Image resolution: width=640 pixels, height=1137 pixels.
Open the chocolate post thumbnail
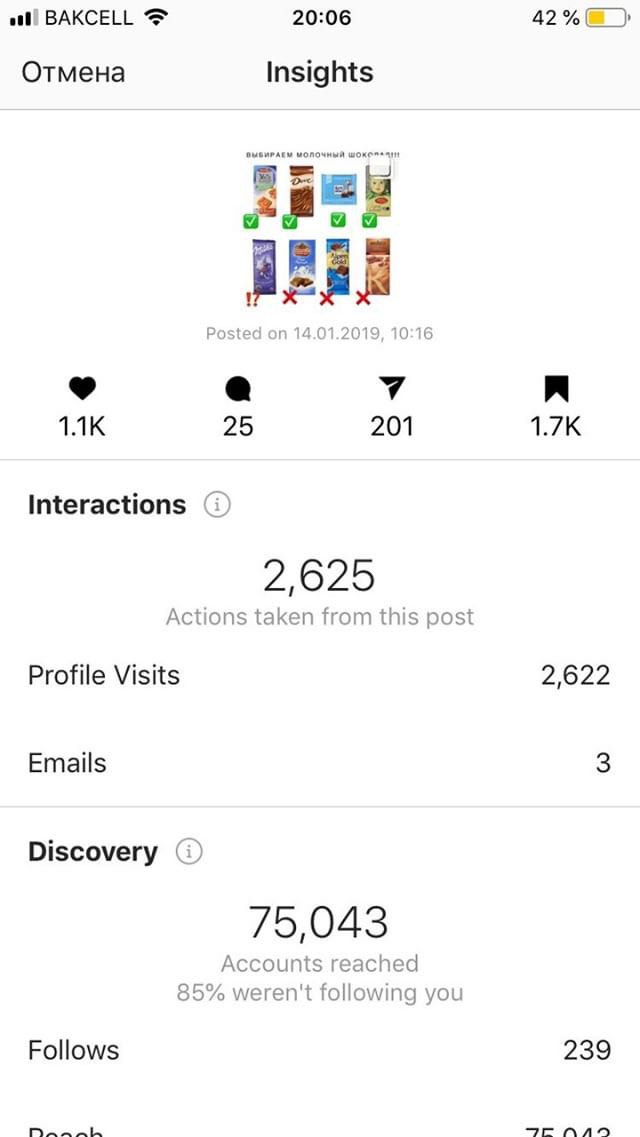coord(320,228)
